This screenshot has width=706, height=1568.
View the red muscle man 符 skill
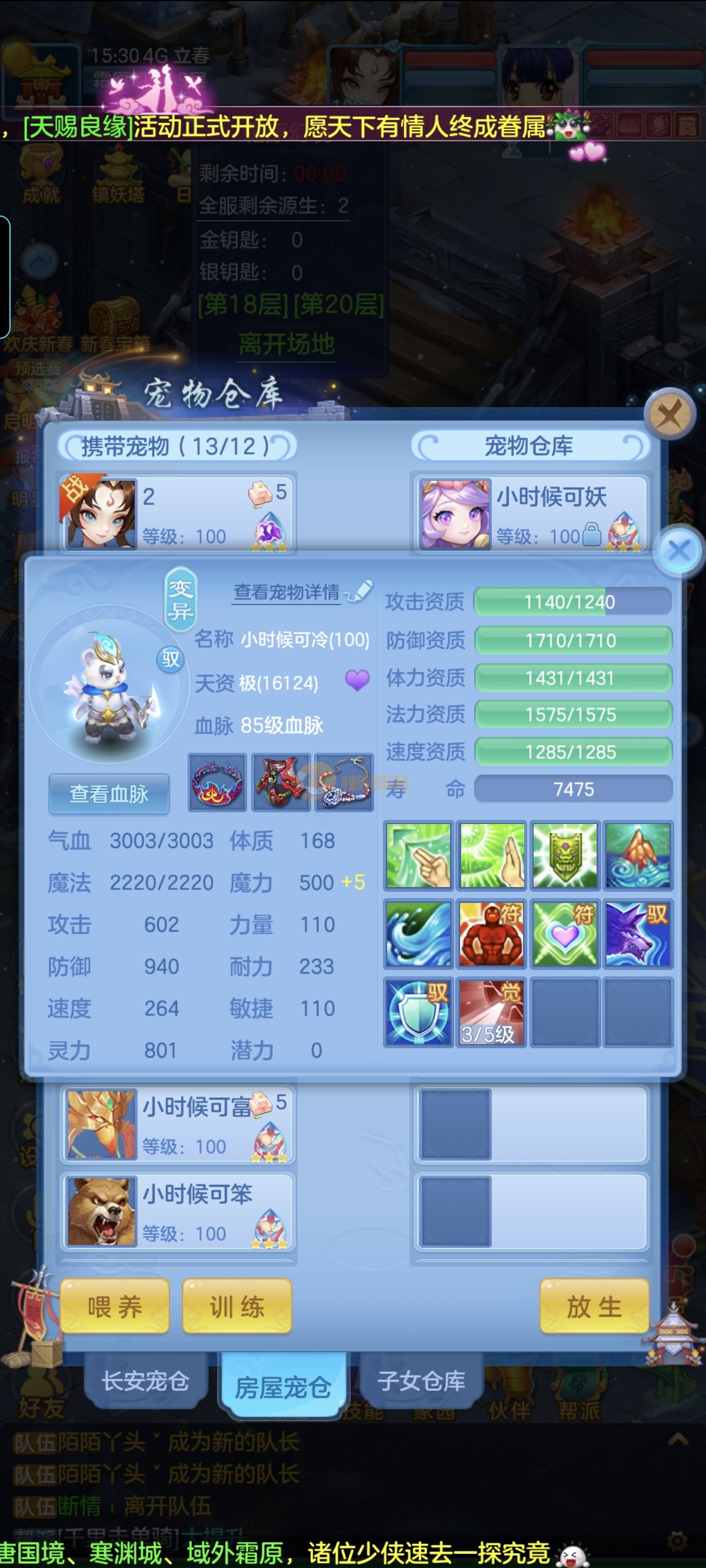click(491, 934)
